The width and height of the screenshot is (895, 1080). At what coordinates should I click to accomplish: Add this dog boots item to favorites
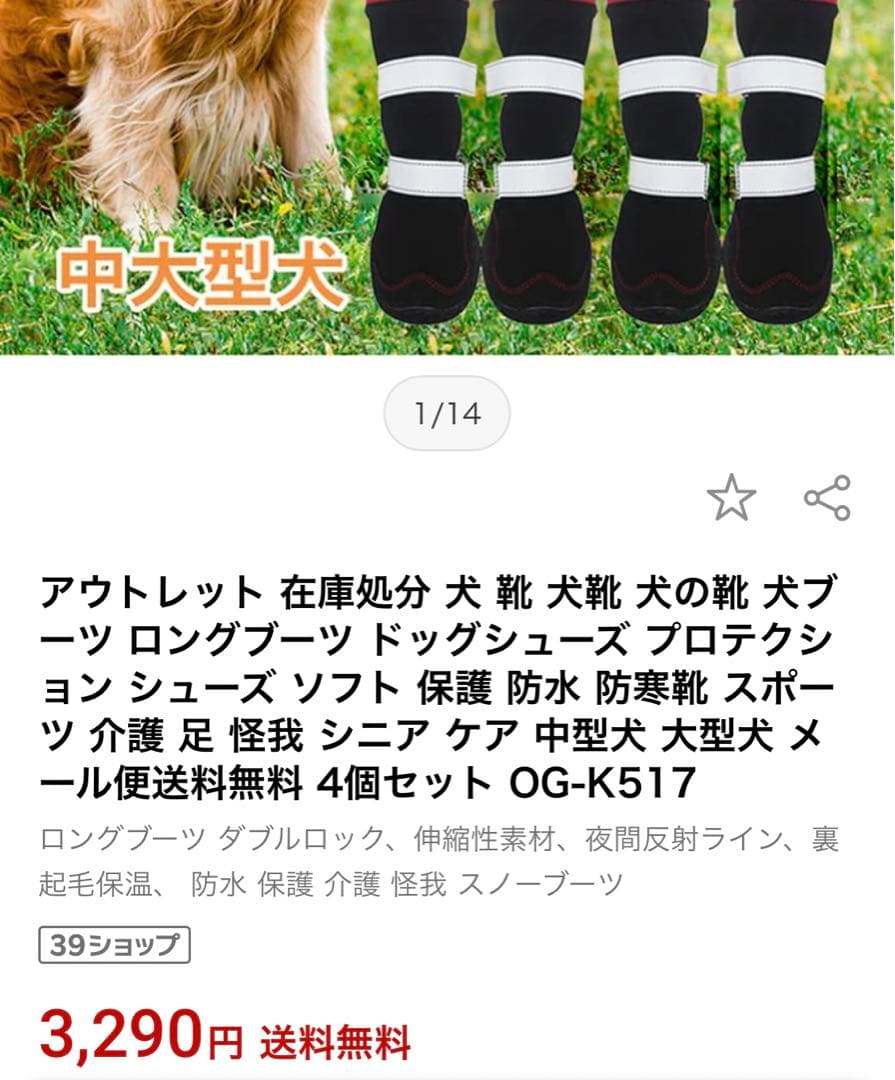click(x=731, y=498)
